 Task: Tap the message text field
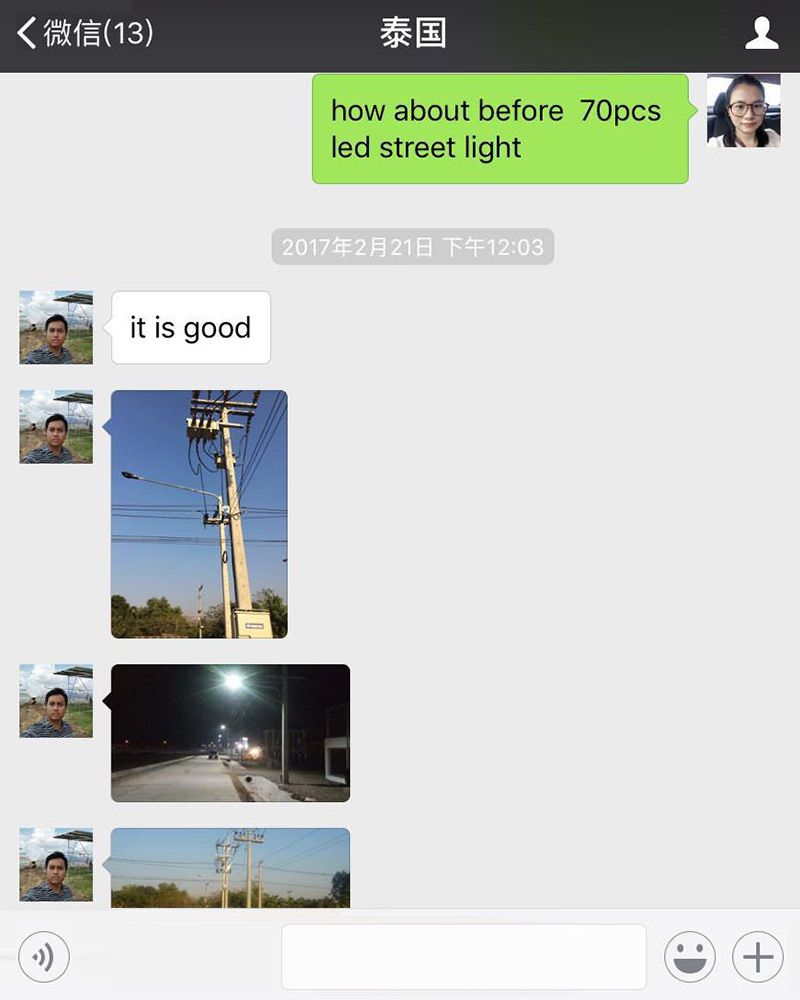pyautogui.click(x=464, y=957)
